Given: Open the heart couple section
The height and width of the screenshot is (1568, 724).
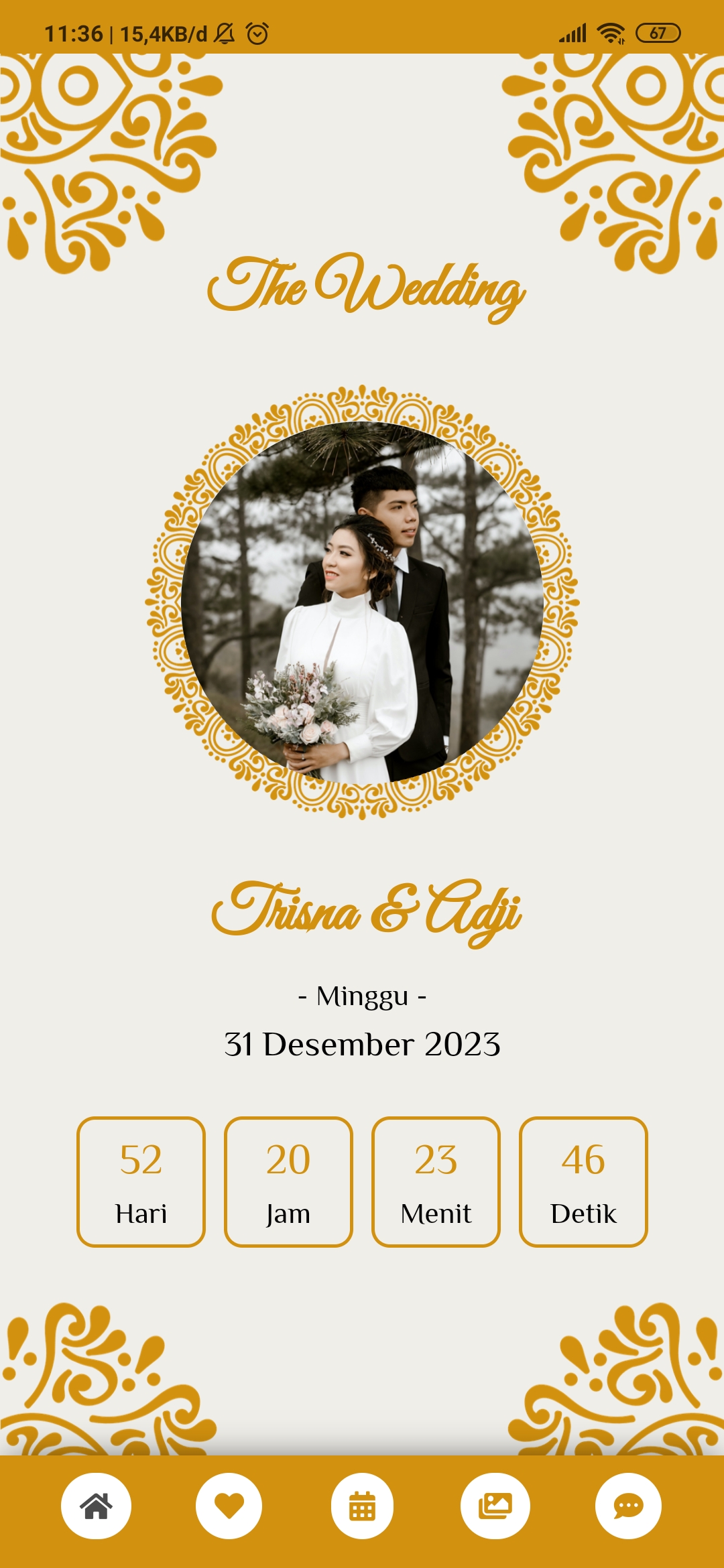Looking at the screenshot, I should pyautogui.click(x=229, y=1506).
